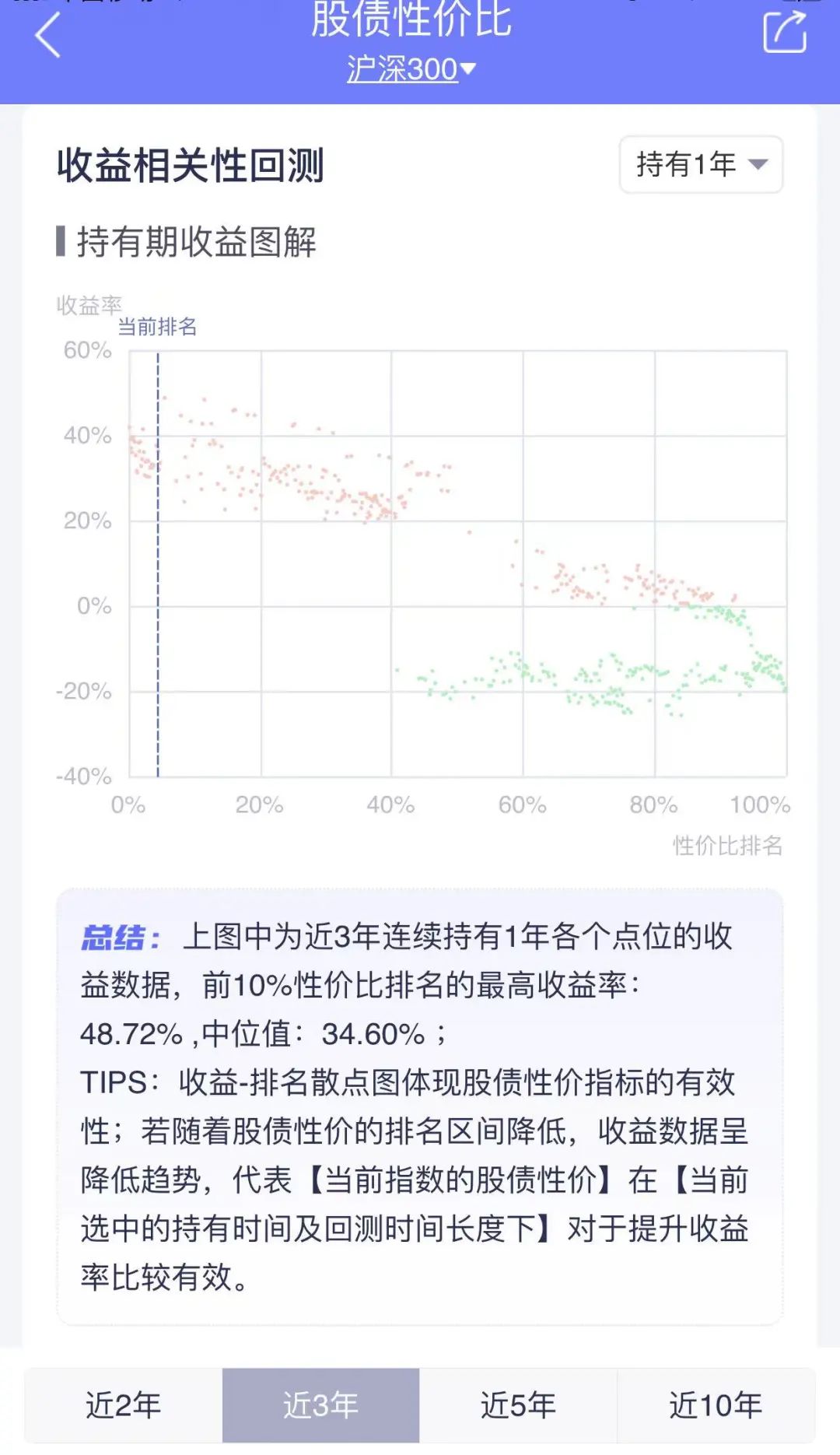Choose the 近10年 time range
This screenshot has width=840, height=1455.
716,1405
